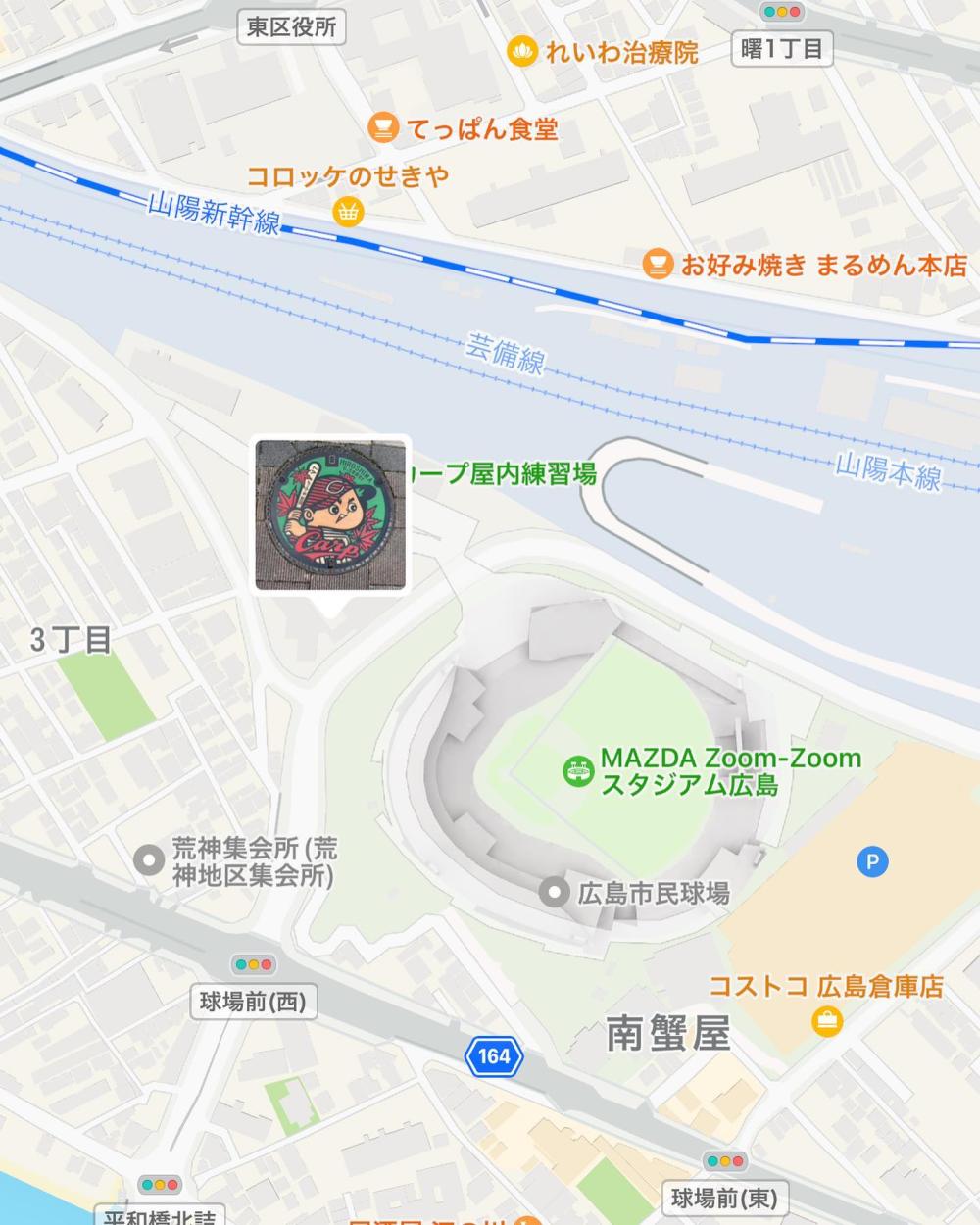Select the 広島市民球場 location dot

(x=556, y=893)
